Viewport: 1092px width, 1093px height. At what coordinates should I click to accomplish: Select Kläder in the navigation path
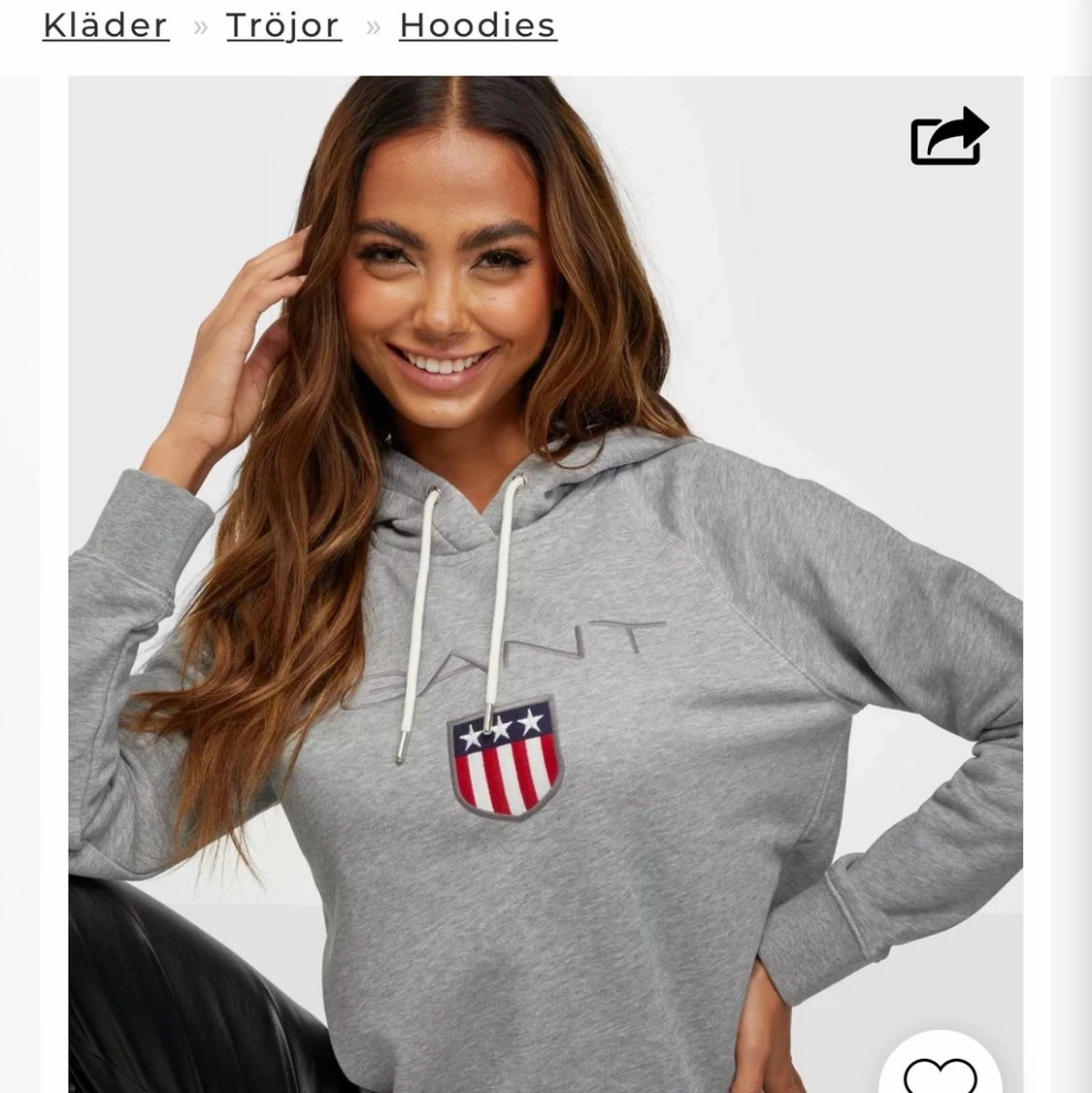[104, 25]
